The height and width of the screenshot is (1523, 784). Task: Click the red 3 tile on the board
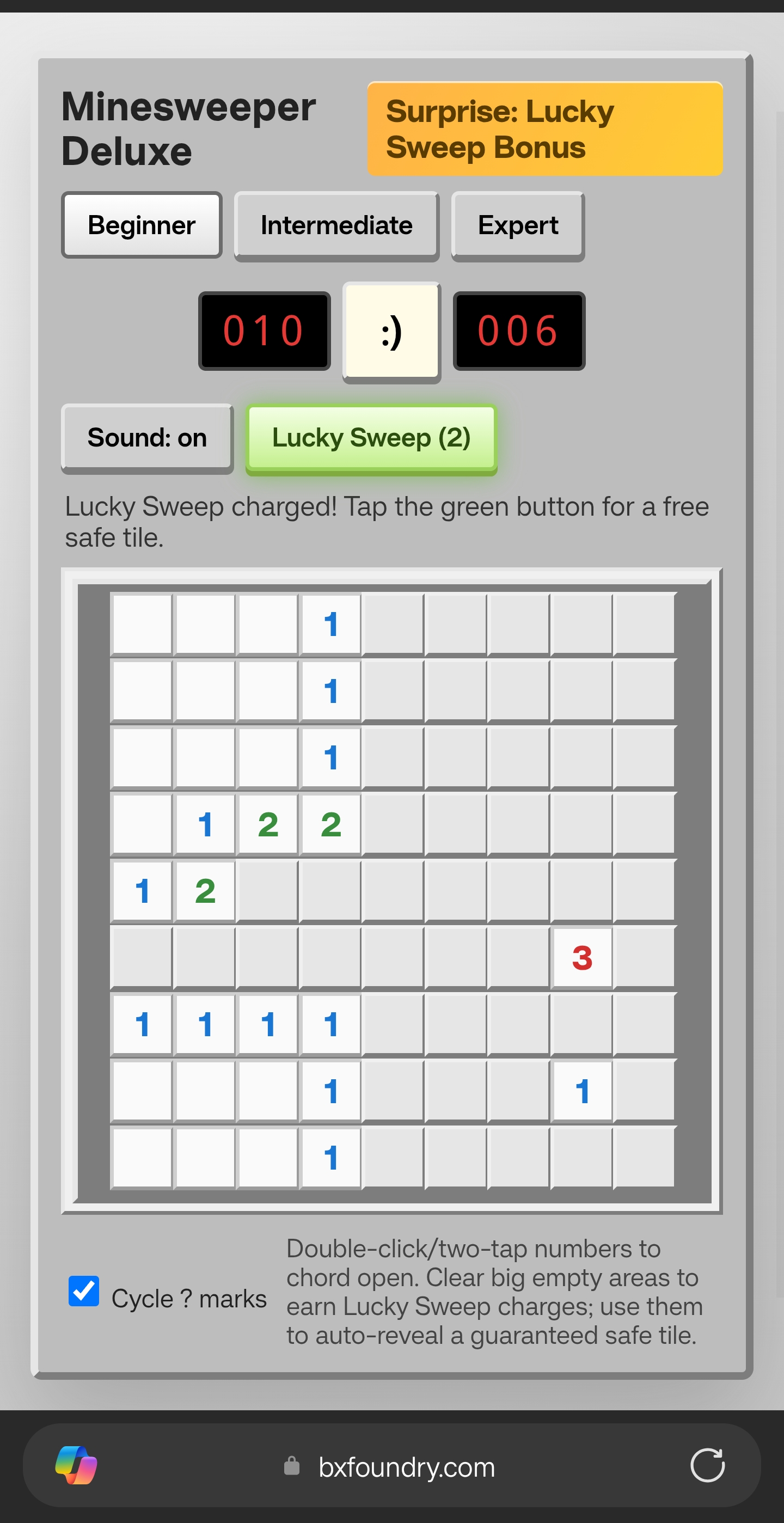(583, 958)
